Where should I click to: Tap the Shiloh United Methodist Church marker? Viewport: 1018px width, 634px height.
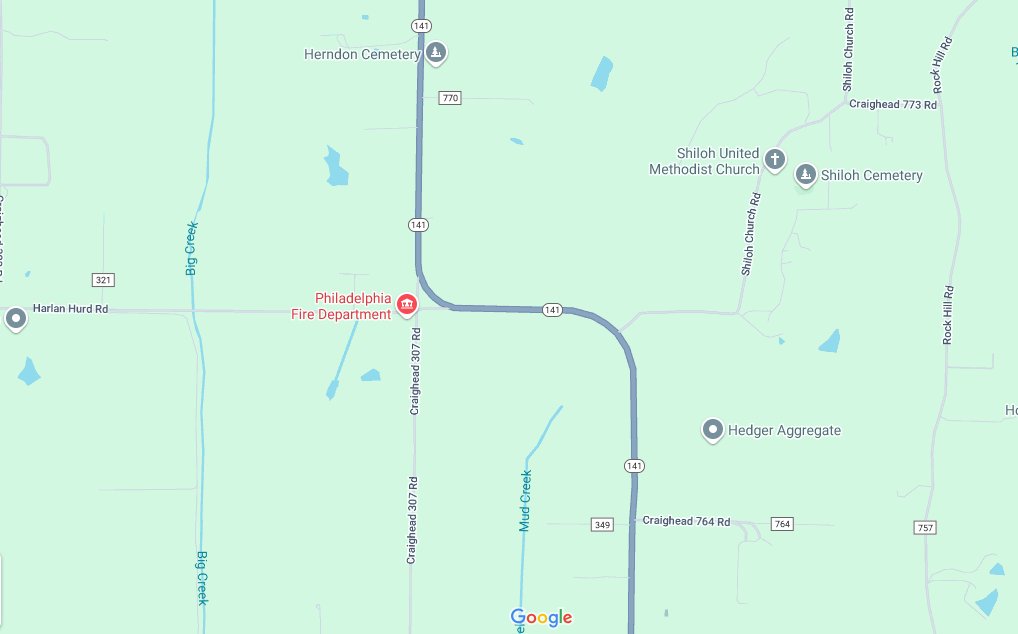(x=774, y=158)
